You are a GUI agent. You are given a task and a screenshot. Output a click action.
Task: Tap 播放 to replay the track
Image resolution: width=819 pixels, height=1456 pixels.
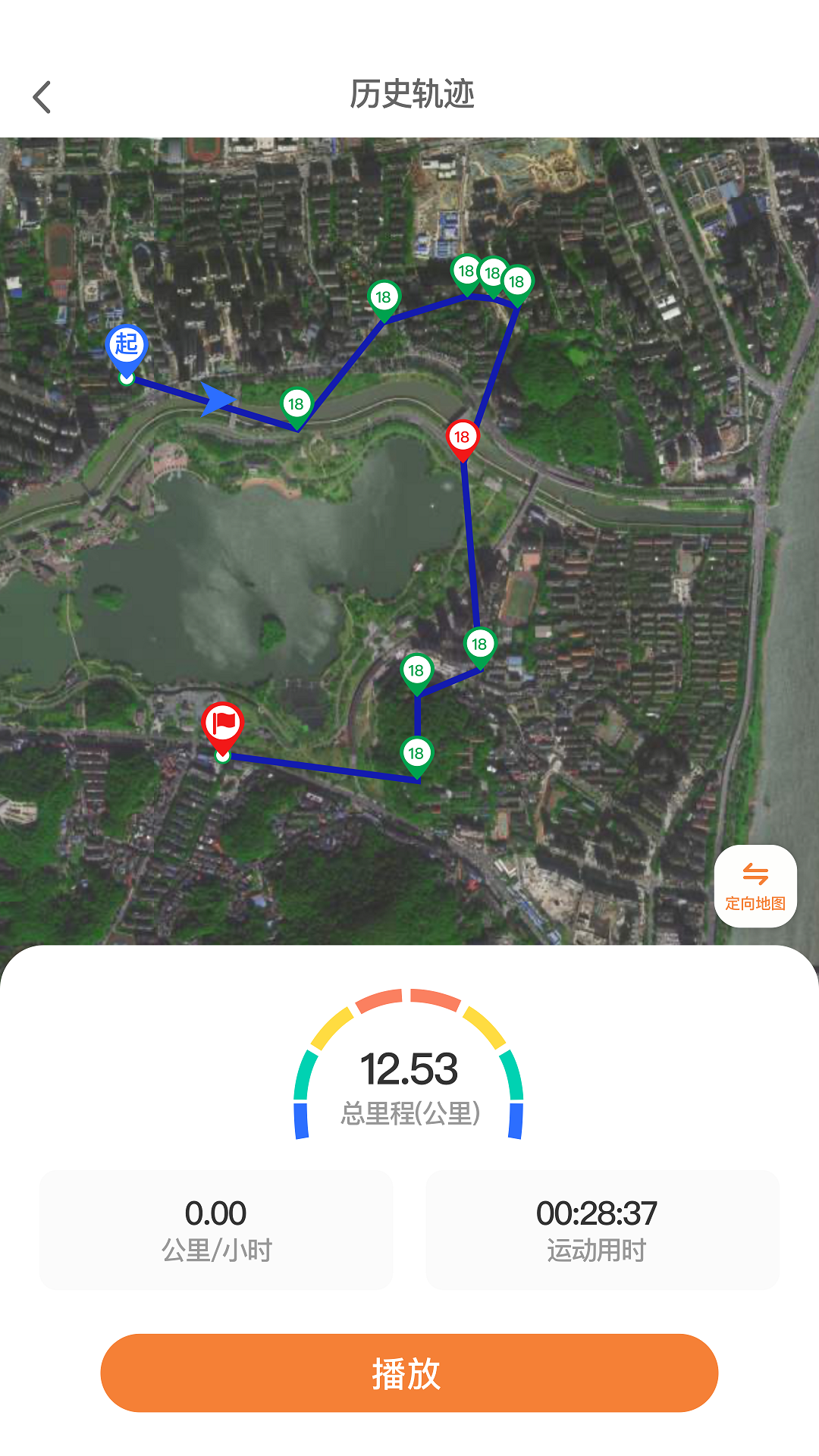pyautogui.click(x=409, y=1373)
